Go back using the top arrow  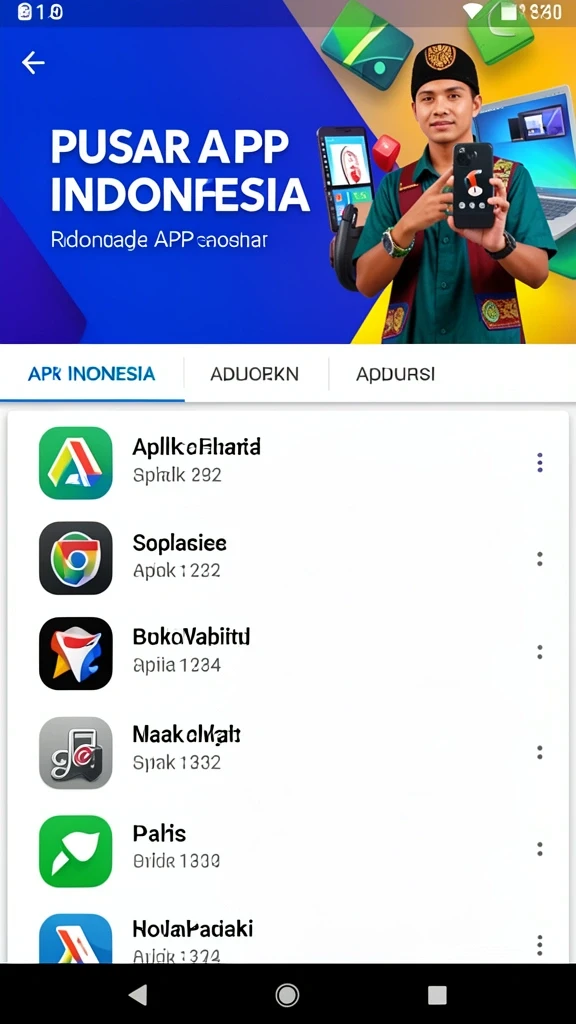[x=33, y=63]
